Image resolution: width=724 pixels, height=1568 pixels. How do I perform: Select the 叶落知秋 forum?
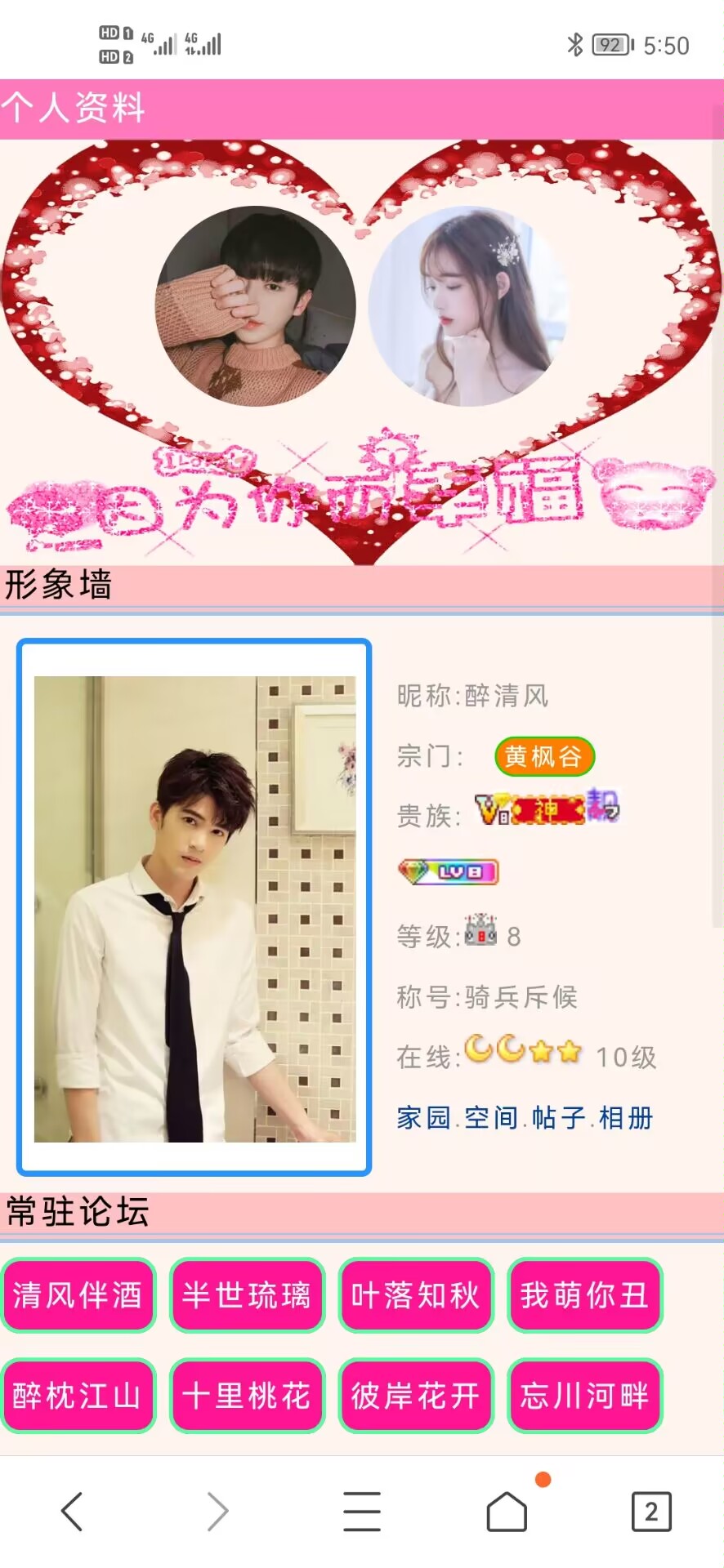click(x=416, y=1295)
